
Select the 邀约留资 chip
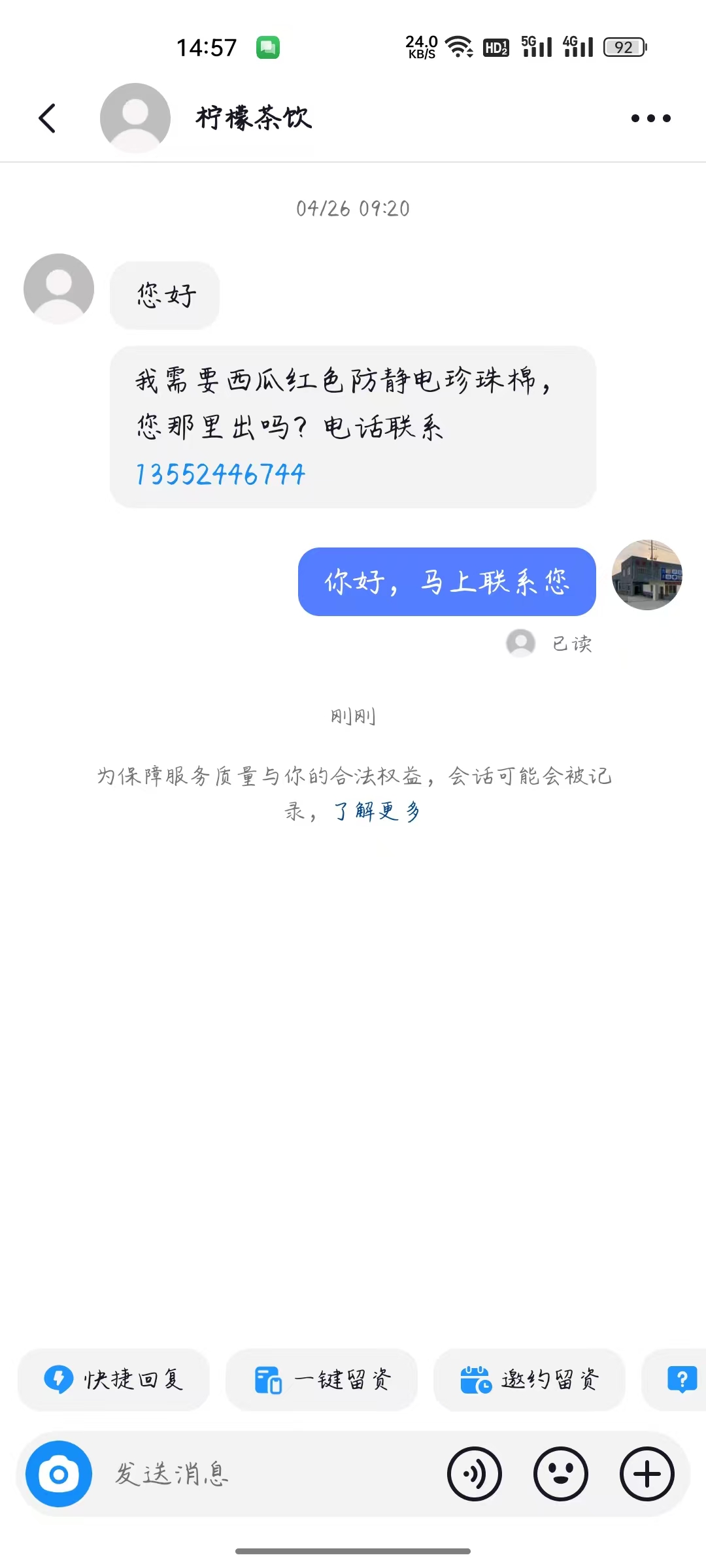point(529,1380)
